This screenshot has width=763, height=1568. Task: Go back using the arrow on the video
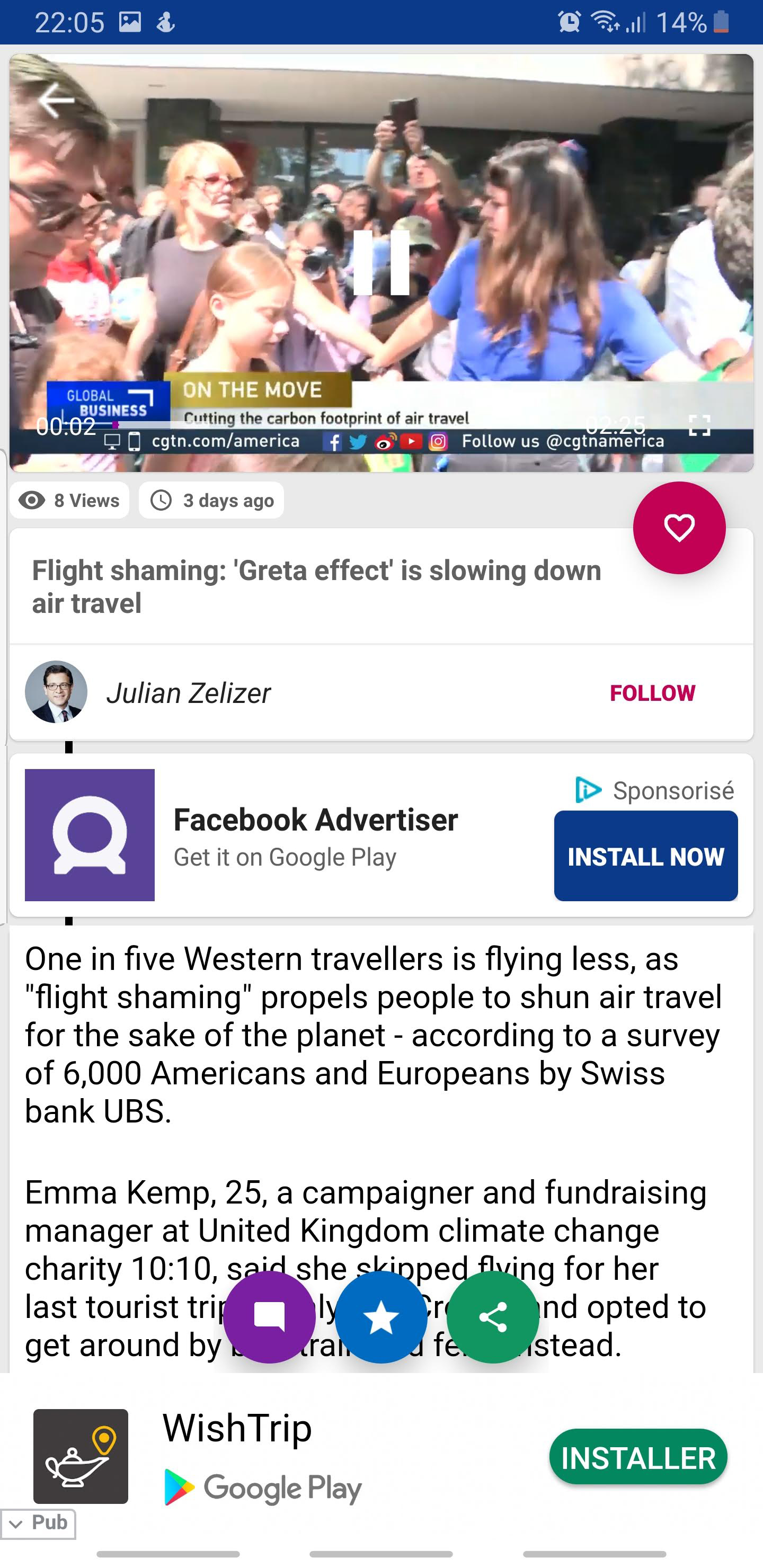coord(57,100)
